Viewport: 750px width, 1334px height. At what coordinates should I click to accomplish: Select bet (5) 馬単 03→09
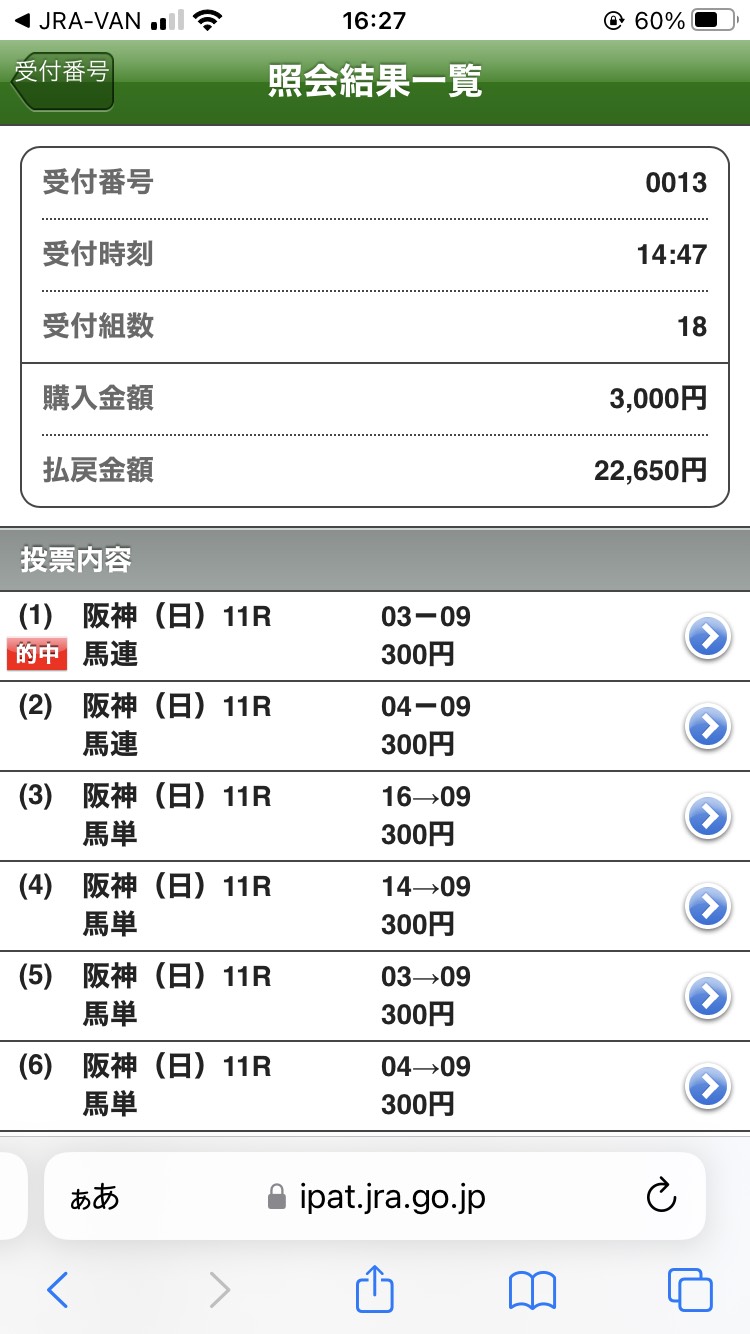(x=708, y=996)
